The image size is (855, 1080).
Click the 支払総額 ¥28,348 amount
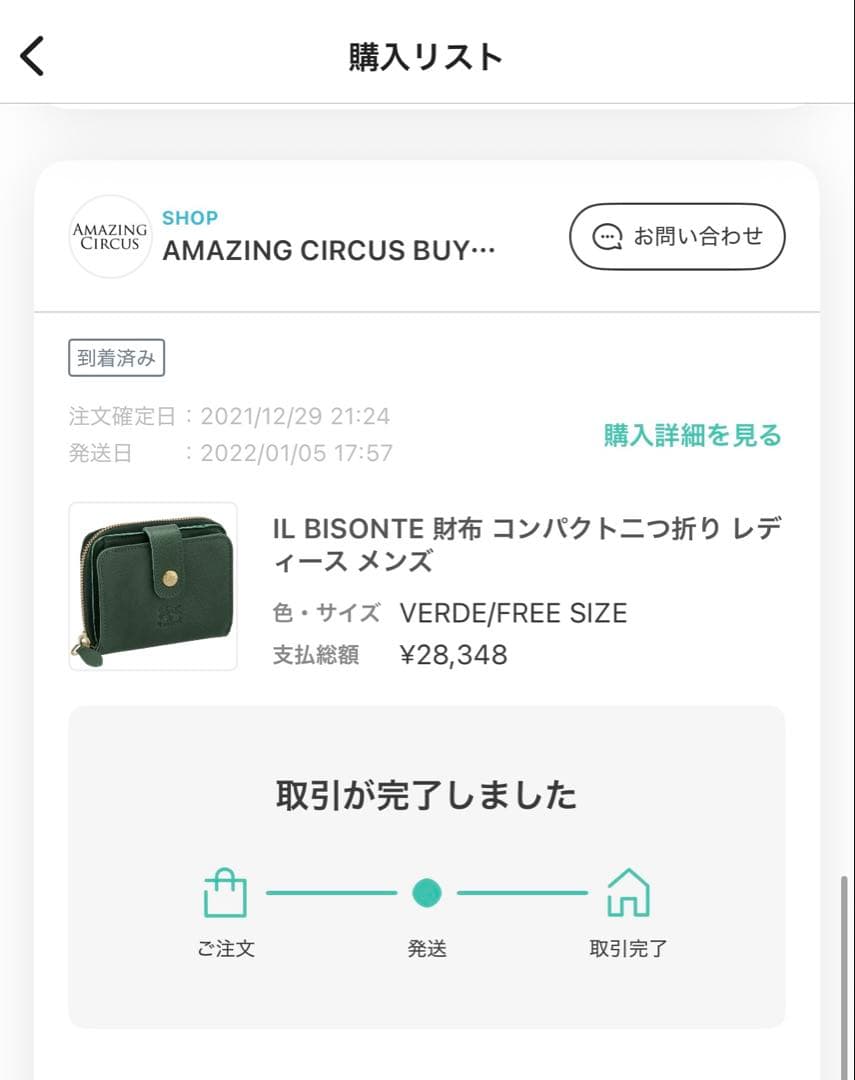coord(455,655)
